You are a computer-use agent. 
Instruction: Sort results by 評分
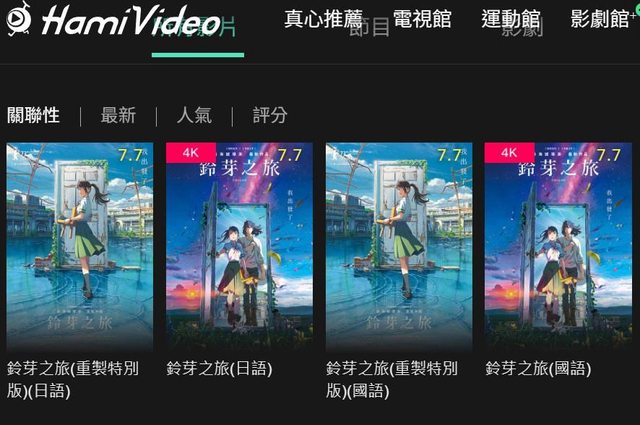270,116
